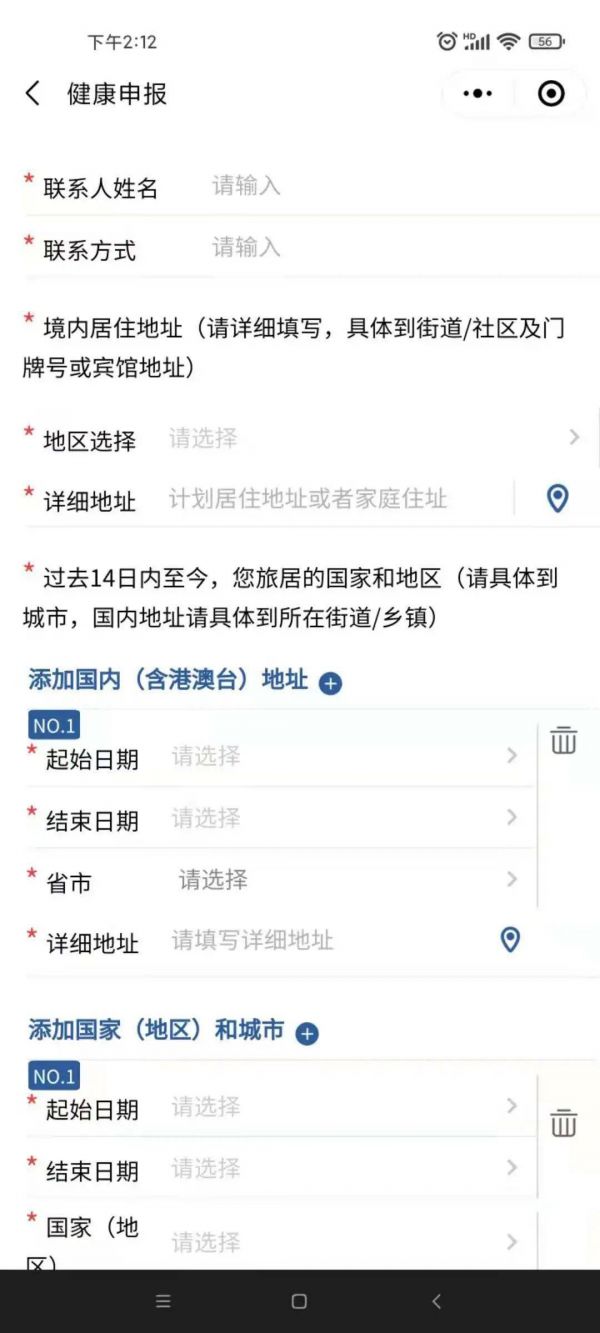Tap location pin beside 计划居住地址 field
The height and width of the screenshot is (1333, 600).
click(x=557, y=498)
